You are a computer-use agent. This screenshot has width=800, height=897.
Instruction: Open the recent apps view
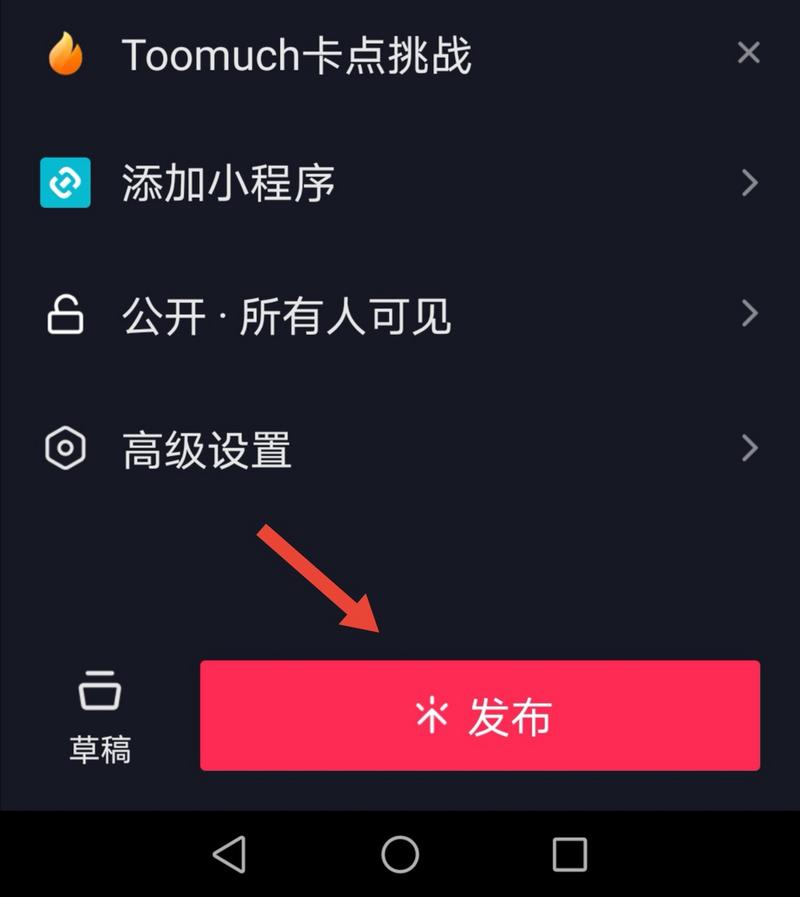pyautogui.click(x=569, y=855)
